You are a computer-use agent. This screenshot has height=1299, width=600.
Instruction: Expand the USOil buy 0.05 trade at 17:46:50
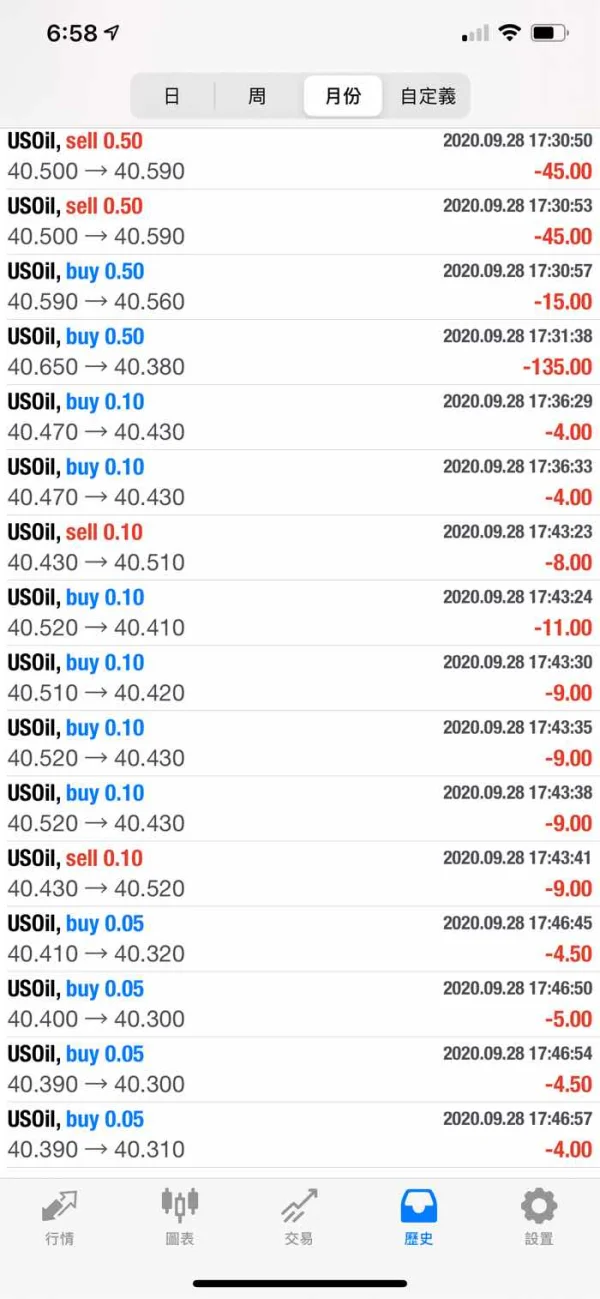coord(300,1004)
